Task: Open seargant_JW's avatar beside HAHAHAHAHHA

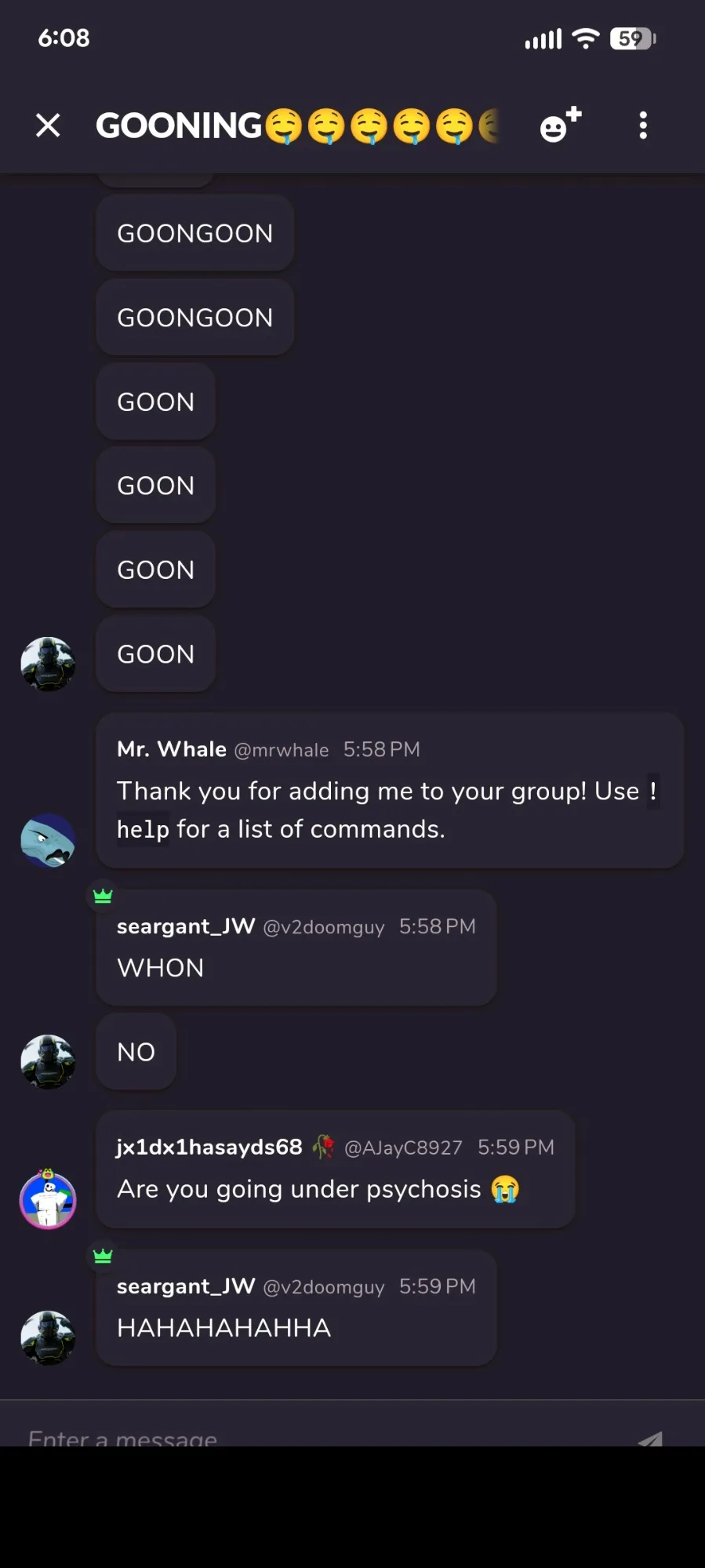Action: 48,1338
